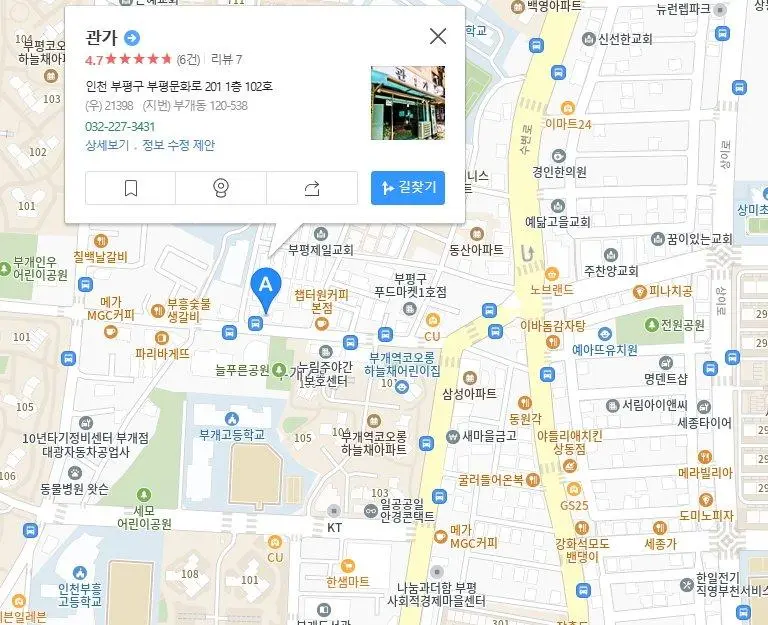The width and height of the screenshot is (768, 625).
Task: Tap the 이마트24 place on the map
Action: pyautogui.click(x=566, y=124)
